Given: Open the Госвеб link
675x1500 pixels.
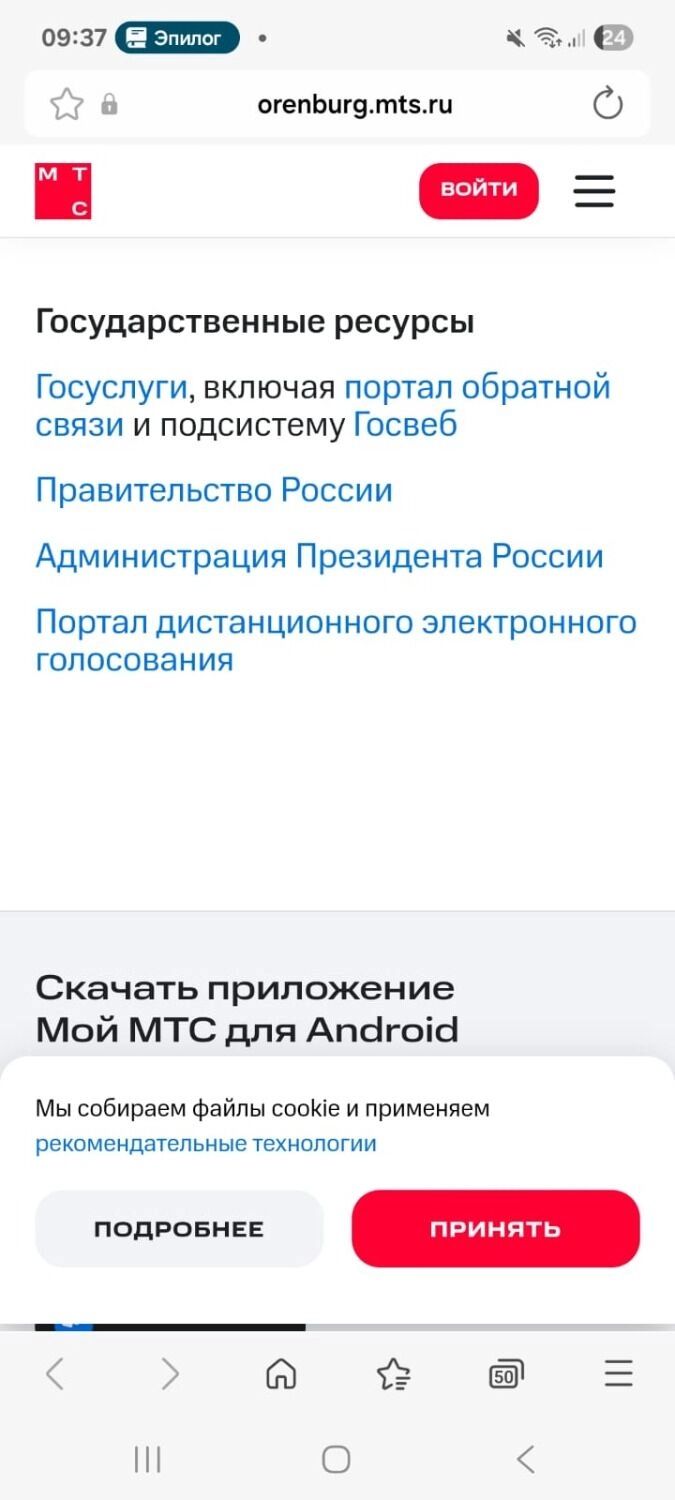Looking at the screenshot, I should pyautogui.click(x=405, y=425).
